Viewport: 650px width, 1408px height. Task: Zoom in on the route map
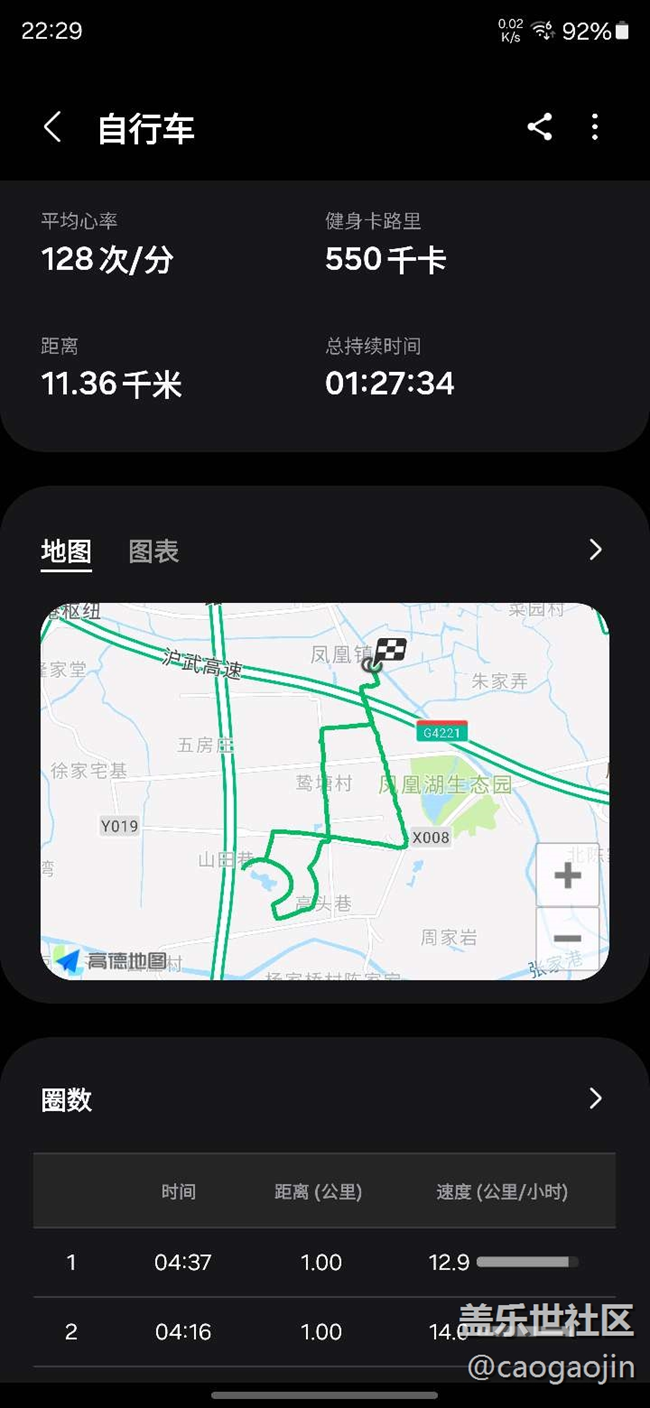point(567,876)
